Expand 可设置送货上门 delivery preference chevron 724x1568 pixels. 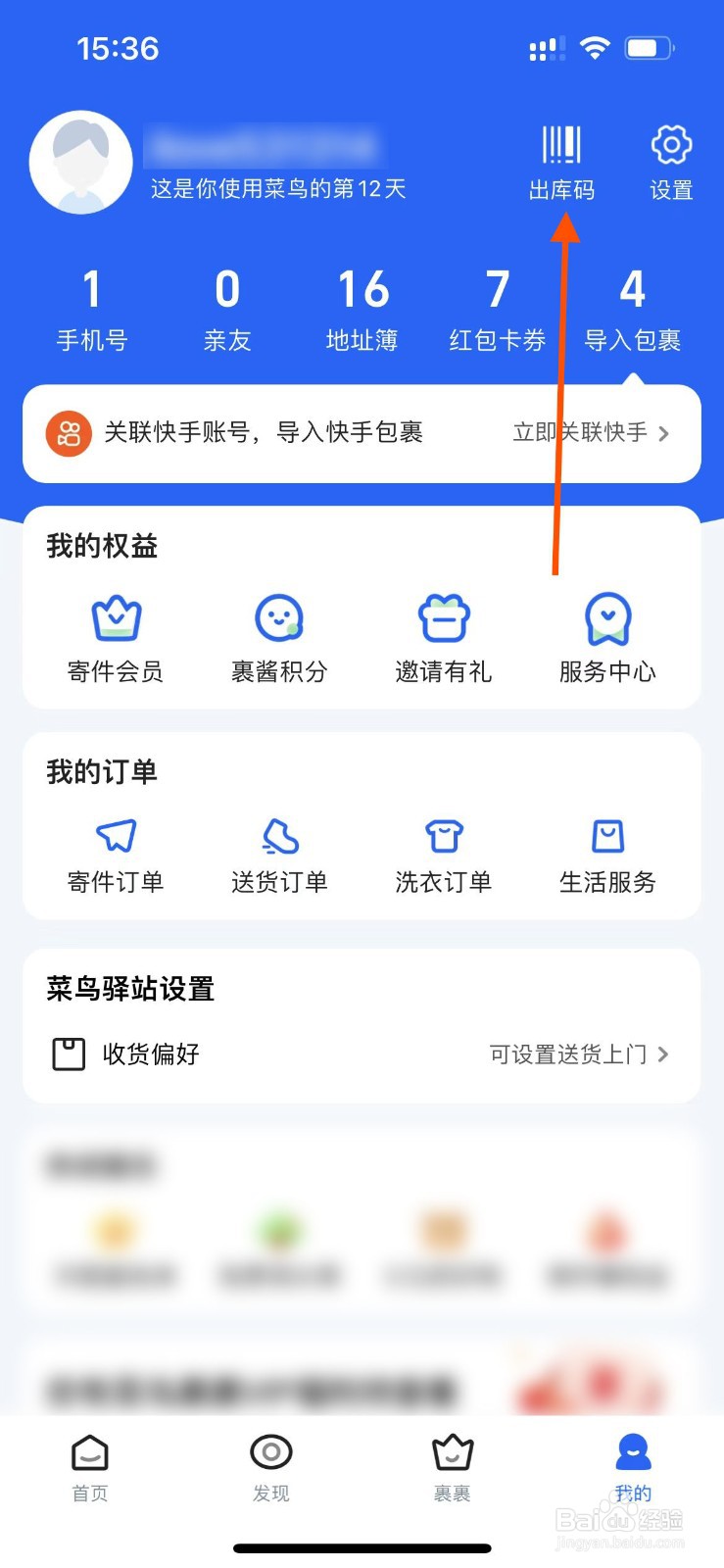pos(665,1053)
